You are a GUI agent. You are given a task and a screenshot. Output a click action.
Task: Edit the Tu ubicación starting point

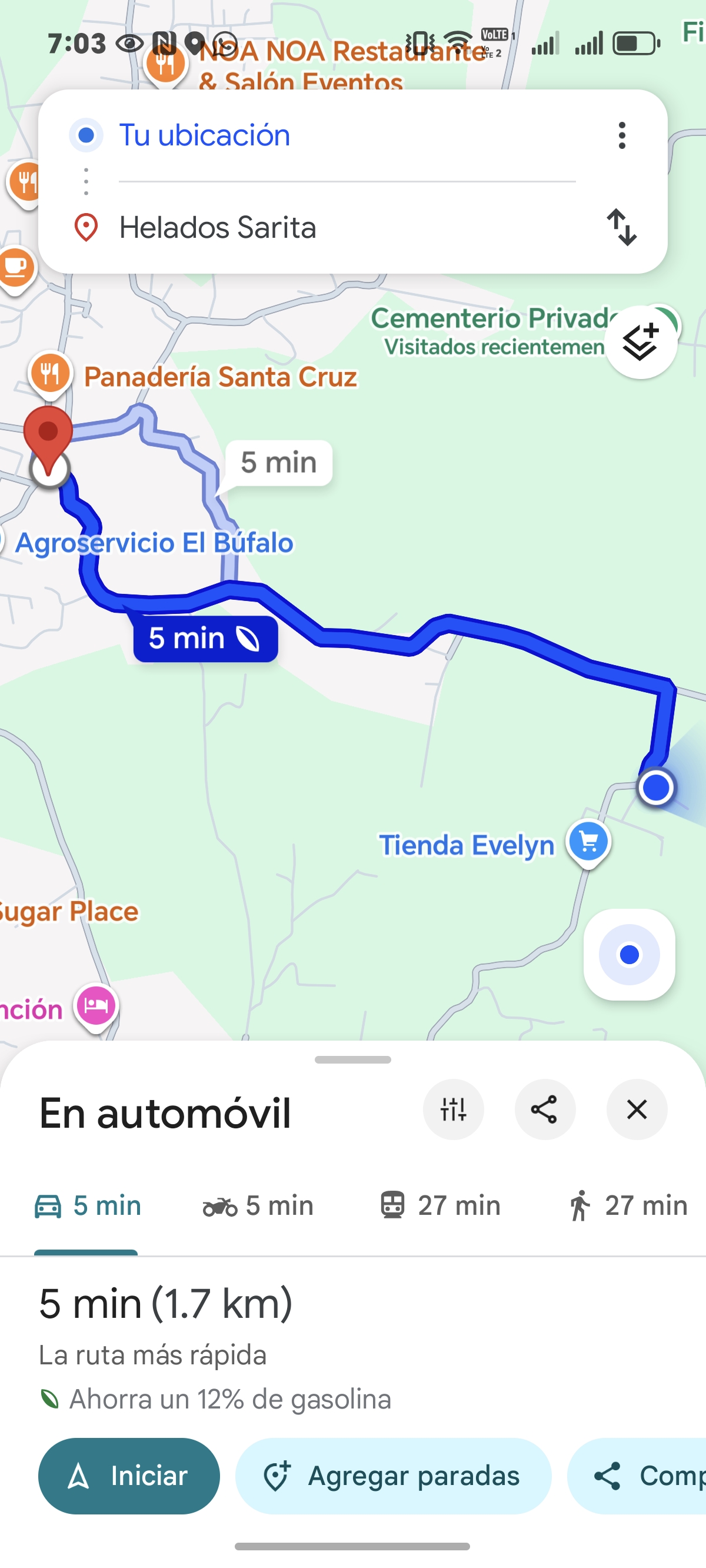205,135
